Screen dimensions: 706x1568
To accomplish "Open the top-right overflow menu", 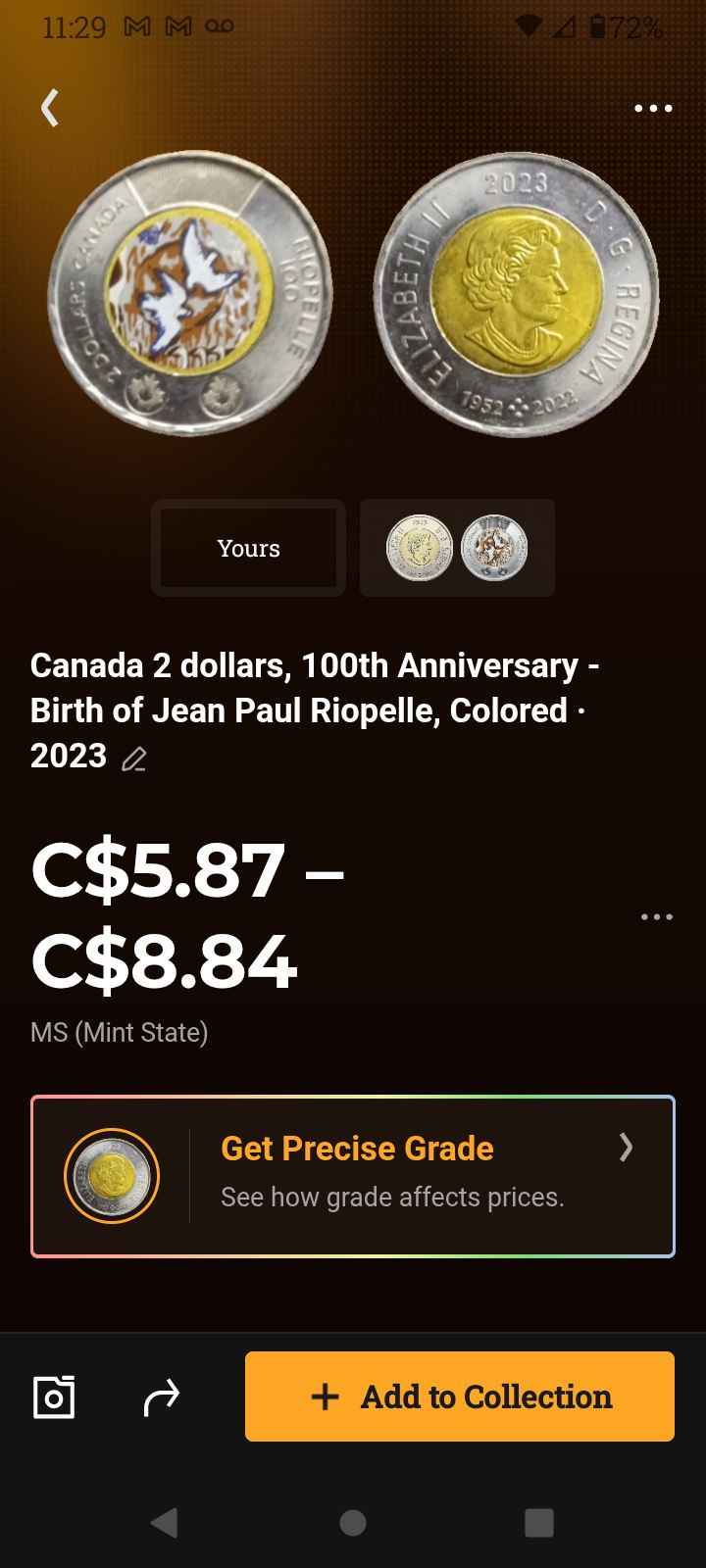I will [x=653, y=108].
